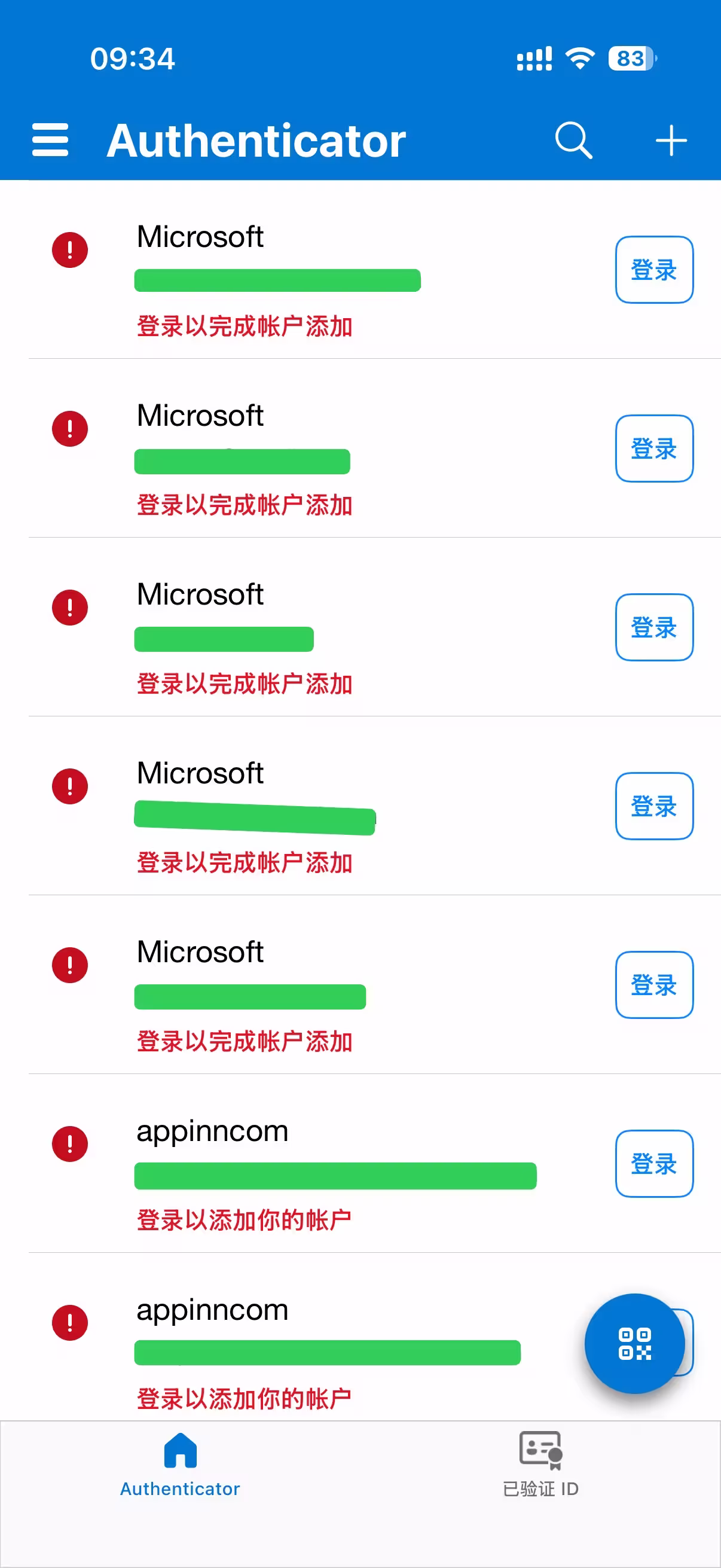
Task: Tap 登录 on the appinncom account
Action: pyautogui.click(x=654, y=1163)
